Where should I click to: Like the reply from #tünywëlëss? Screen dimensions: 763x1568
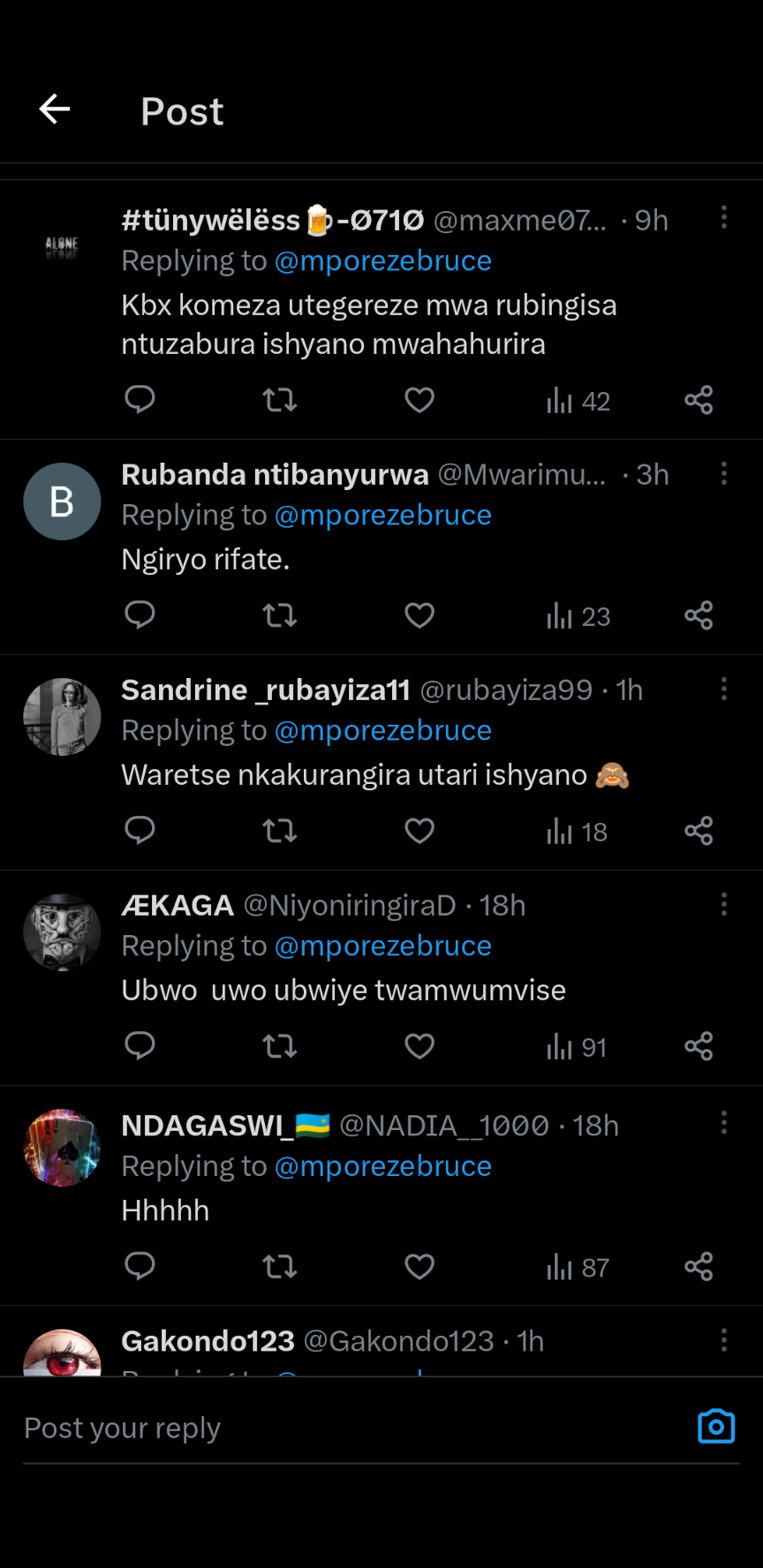[x=419, y=401]
